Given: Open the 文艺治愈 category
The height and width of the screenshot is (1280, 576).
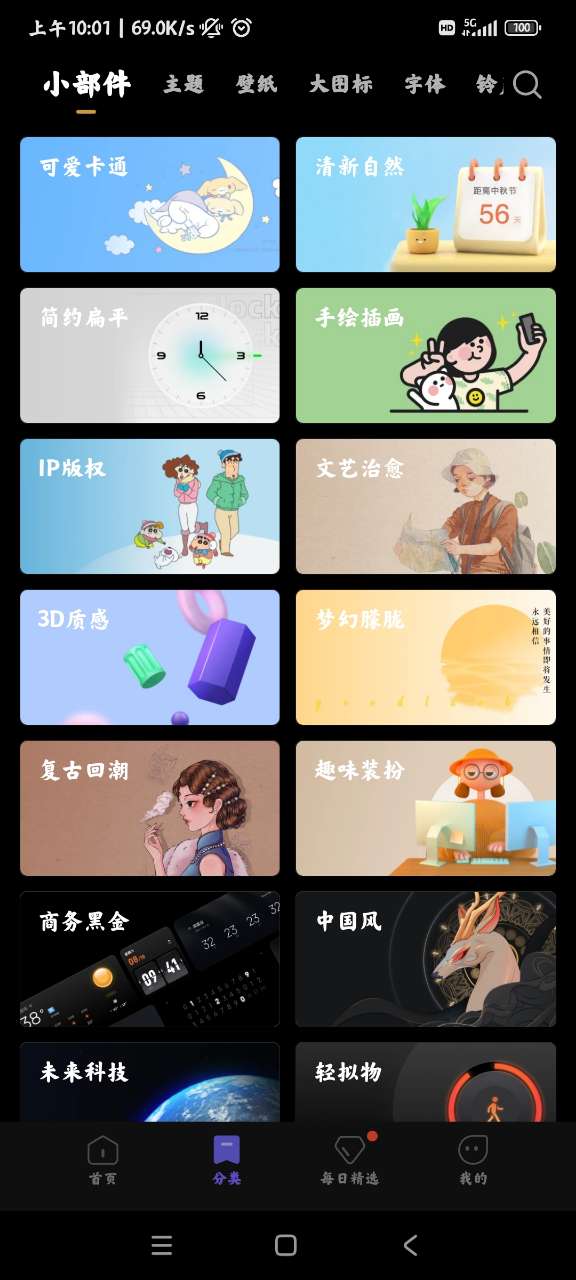Looking at the screenshot, I should click(x=426, y=506).
